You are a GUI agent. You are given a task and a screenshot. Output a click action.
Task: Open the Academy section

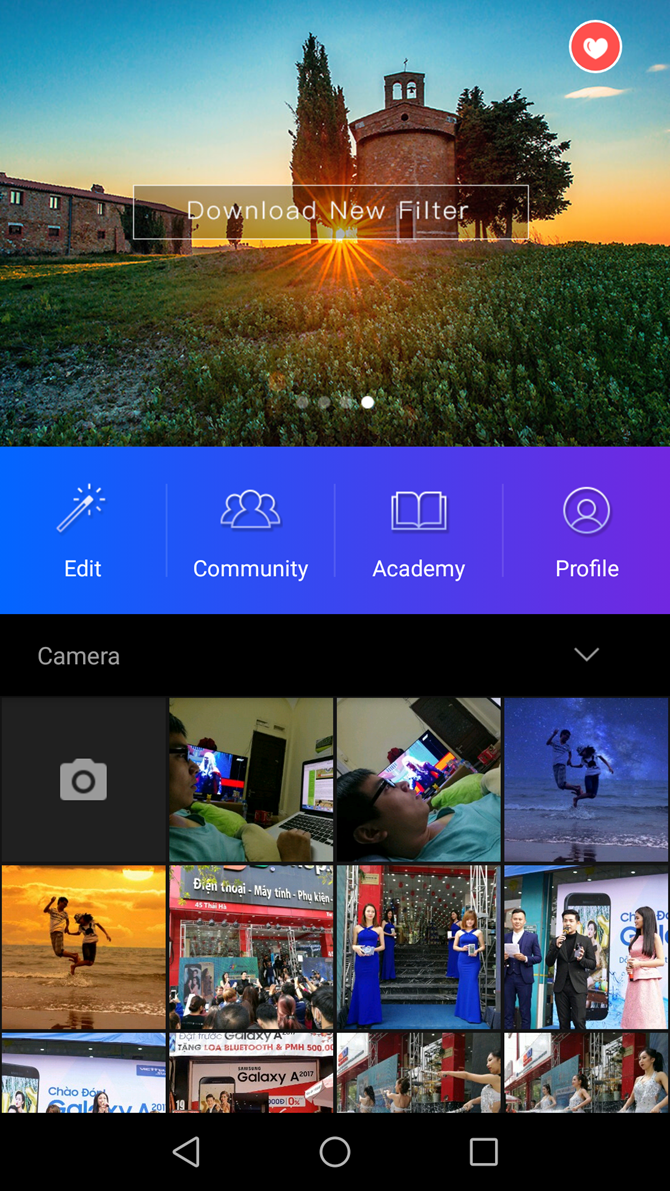point(418,531)
